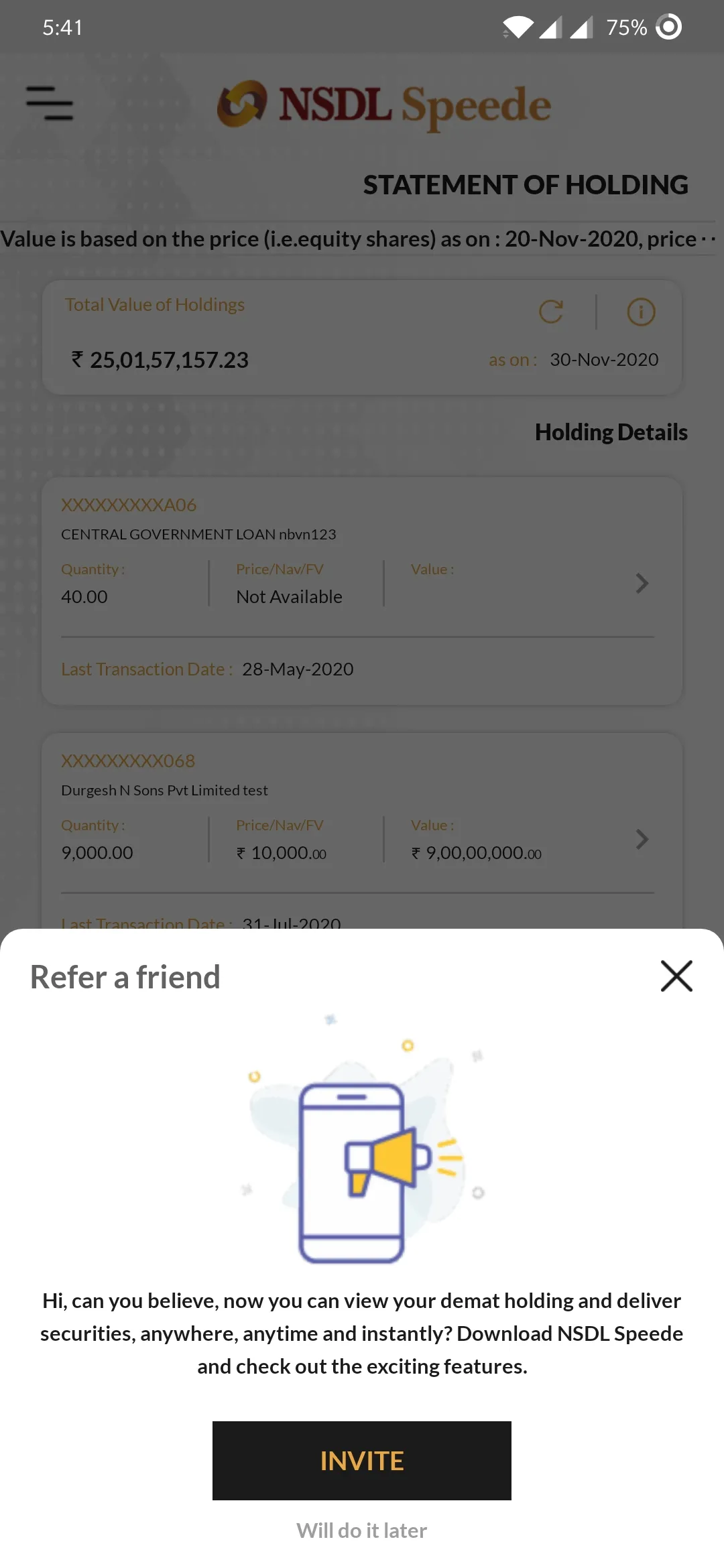724x1568 pixels.
Task: Tap the NSDL Speede logo
Action: tap(382, 105)
